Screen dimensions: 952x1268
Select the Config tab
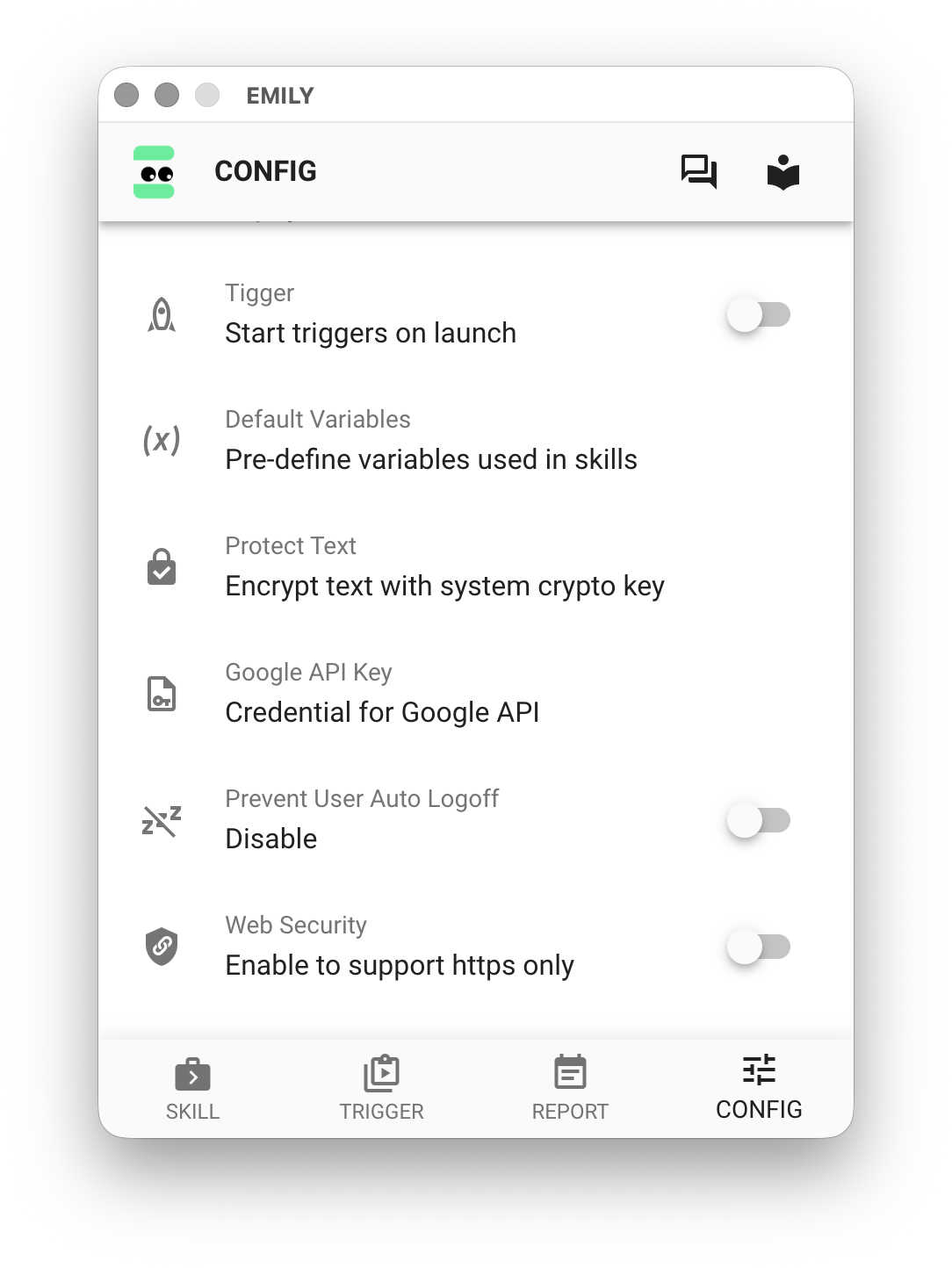759,1089
